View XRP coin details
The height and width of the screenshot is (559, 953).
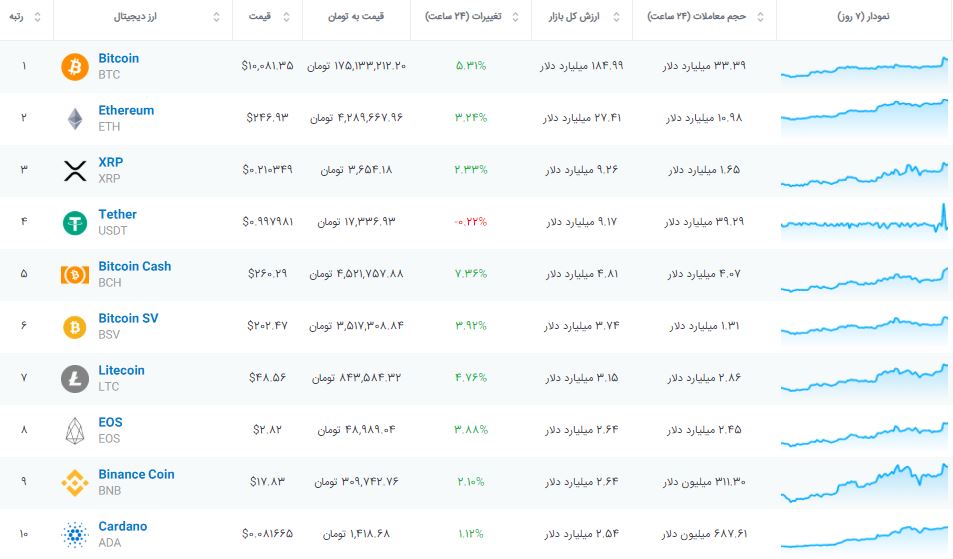click(x=111, y=162)
